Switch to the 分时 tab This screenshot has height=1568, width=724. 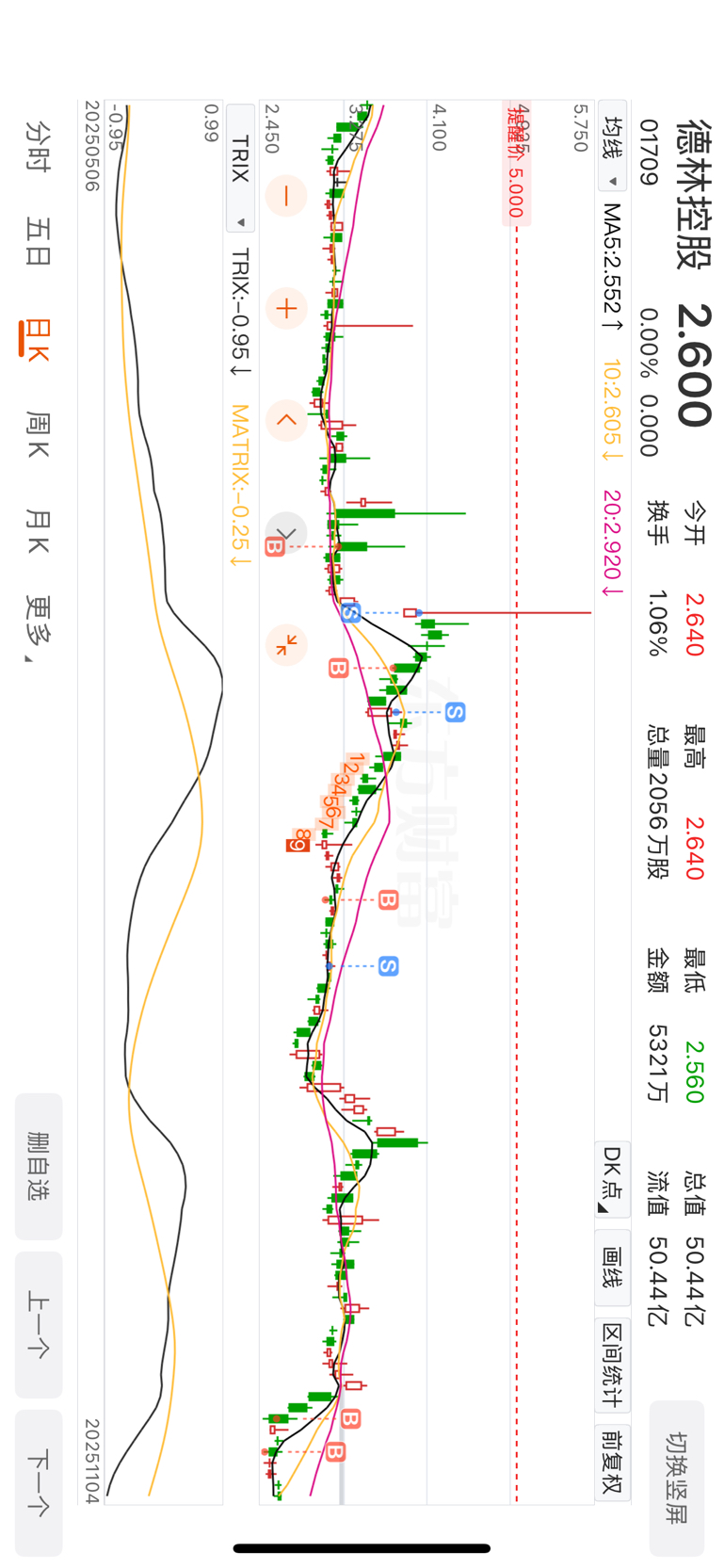(x=38, y=145)
